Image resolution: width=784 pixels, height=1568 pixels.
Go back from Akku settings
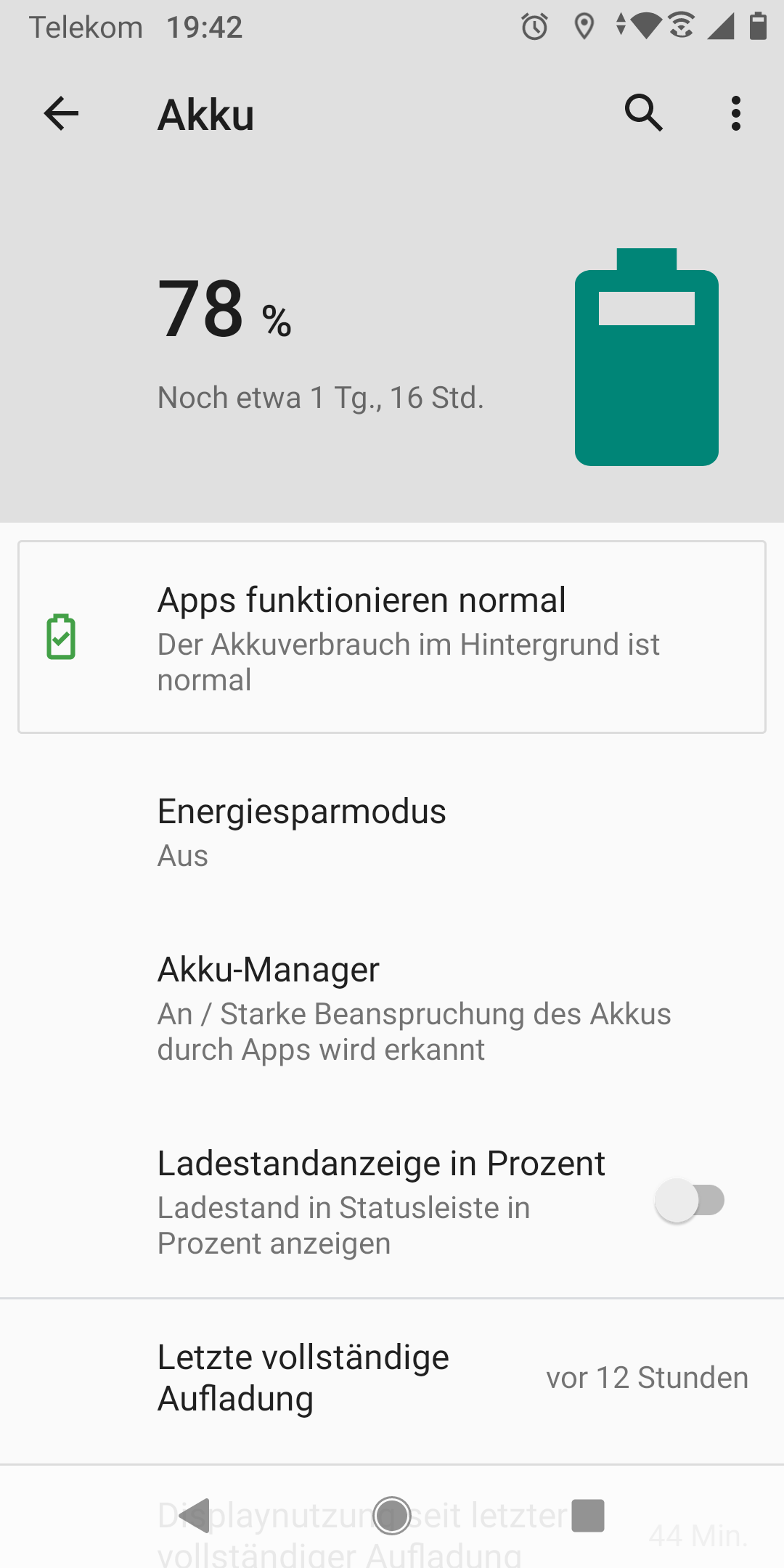(61, 114)
